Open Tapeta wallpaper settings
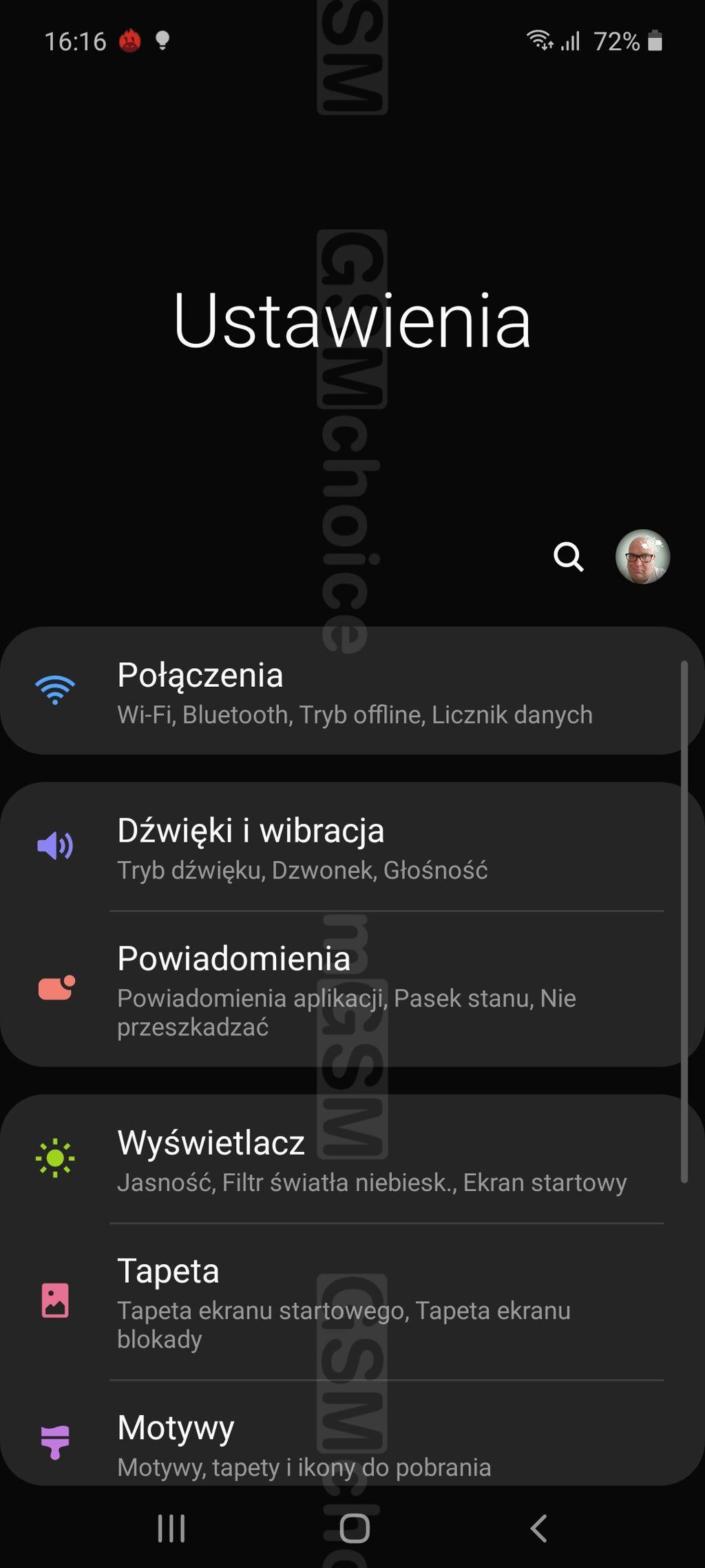Image resolution: width=705 pixels, height=1568 pixels. pyautogui.click(x=351, y=1302)
